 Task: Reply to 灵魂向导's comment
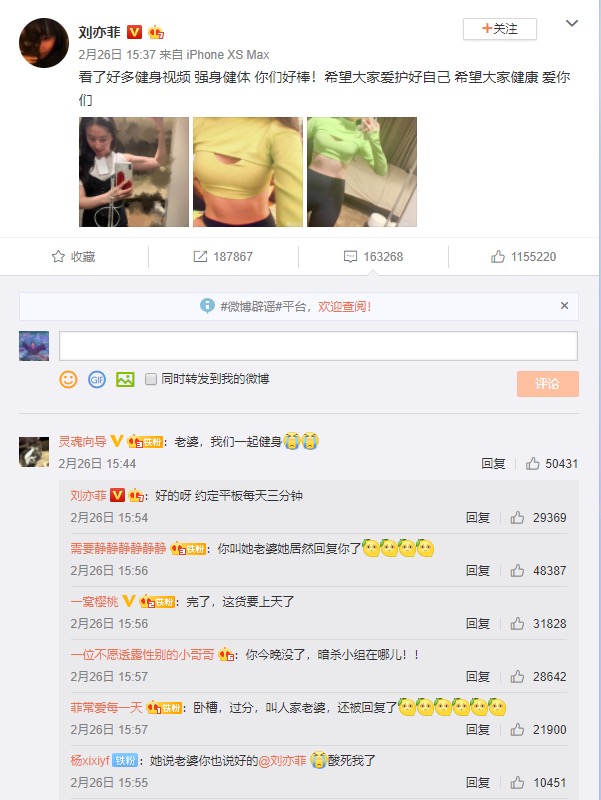(x=493, y=464)
